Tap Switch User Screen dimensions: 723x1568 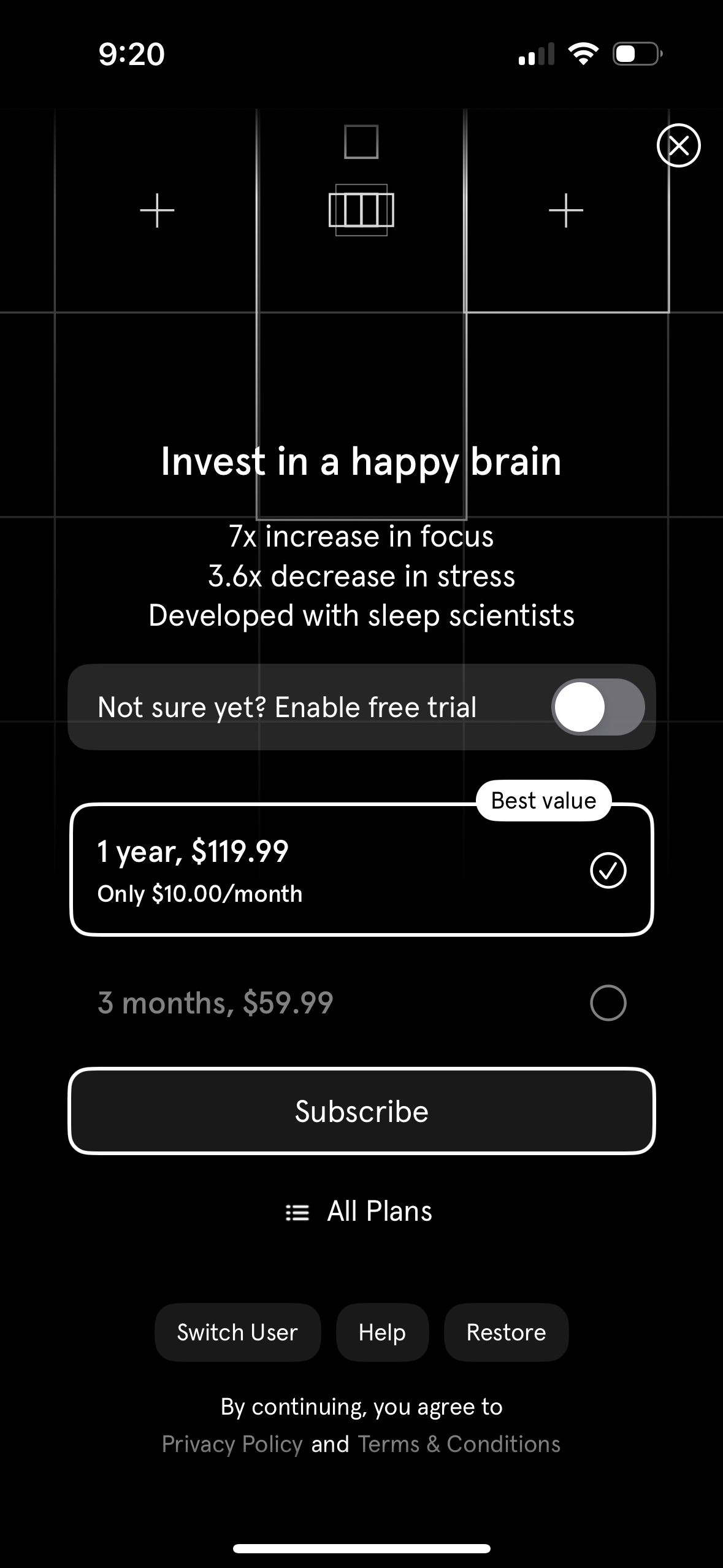point(237,1332)
